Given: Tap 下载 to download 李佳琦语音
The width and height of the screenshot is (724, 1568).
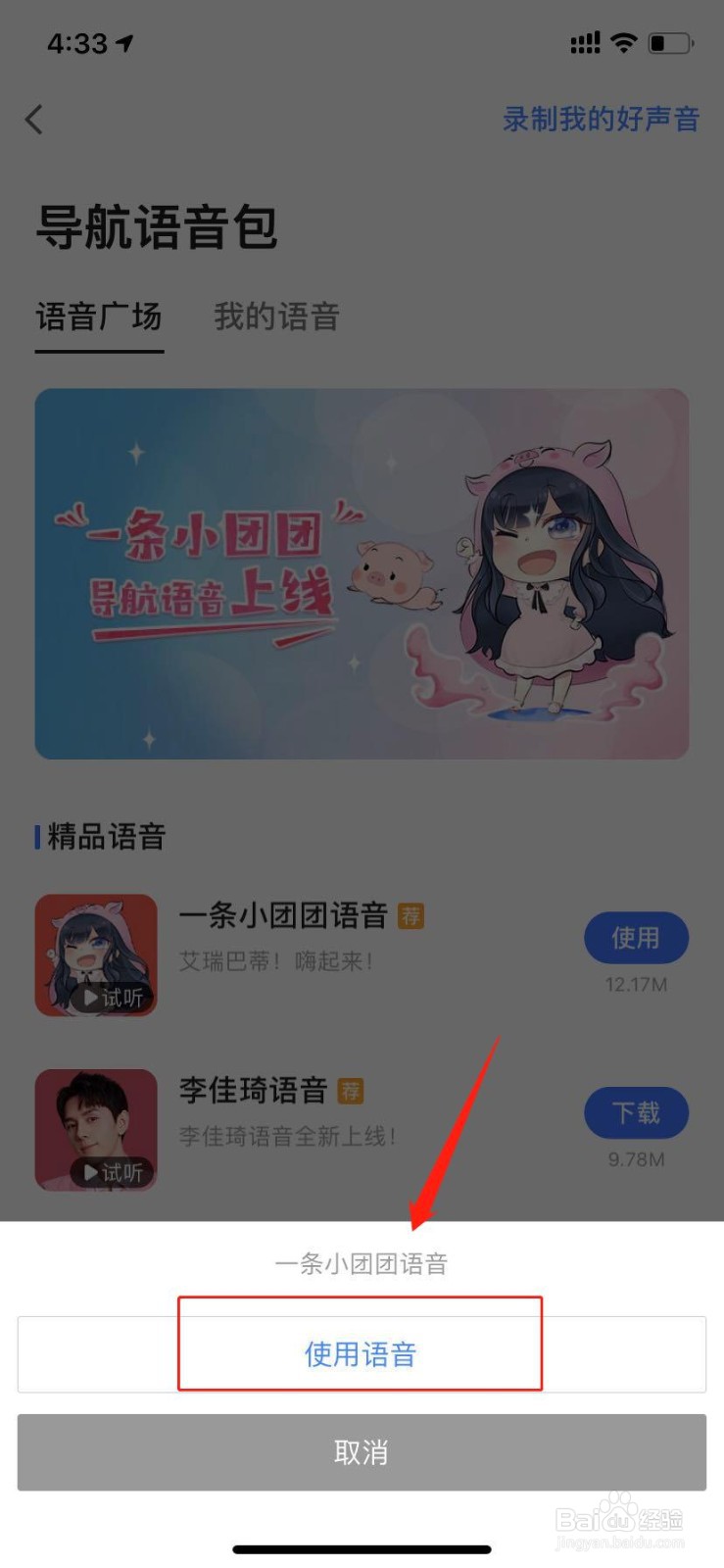Looking at the screenshot, I should (636, 1112).
